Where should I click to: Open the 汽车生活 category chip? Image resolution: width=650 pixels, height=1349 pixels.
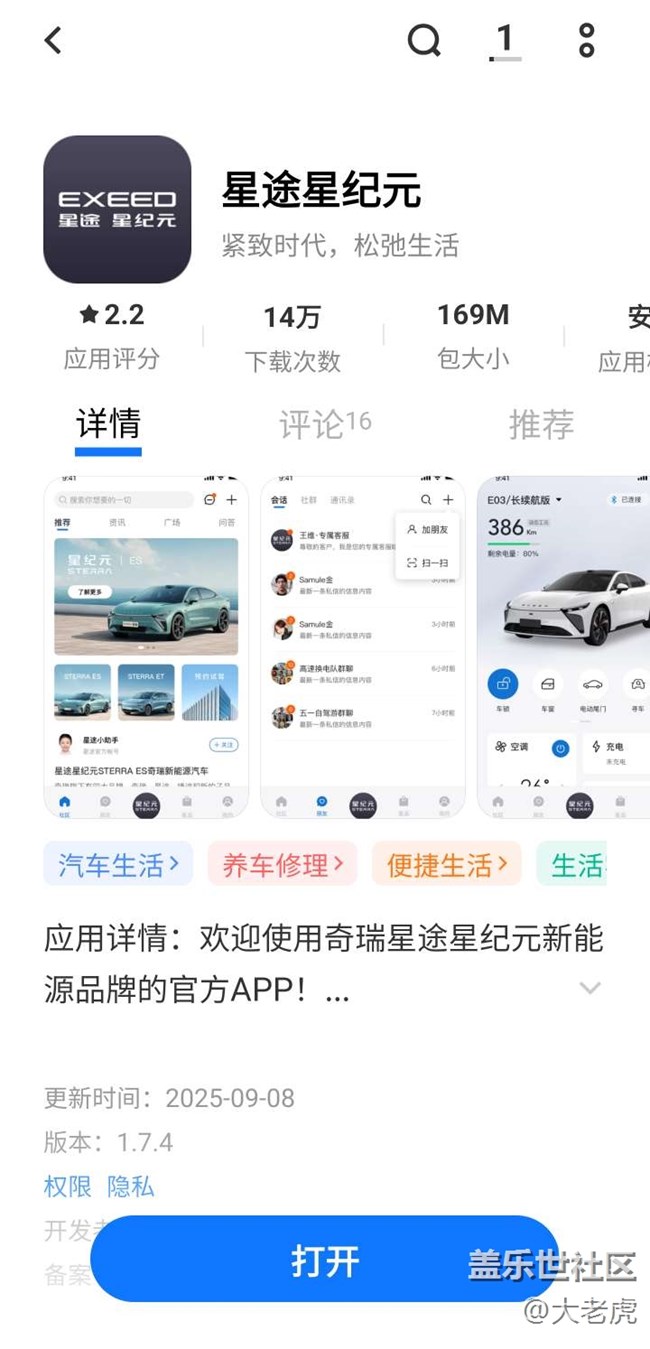(118, 864)
